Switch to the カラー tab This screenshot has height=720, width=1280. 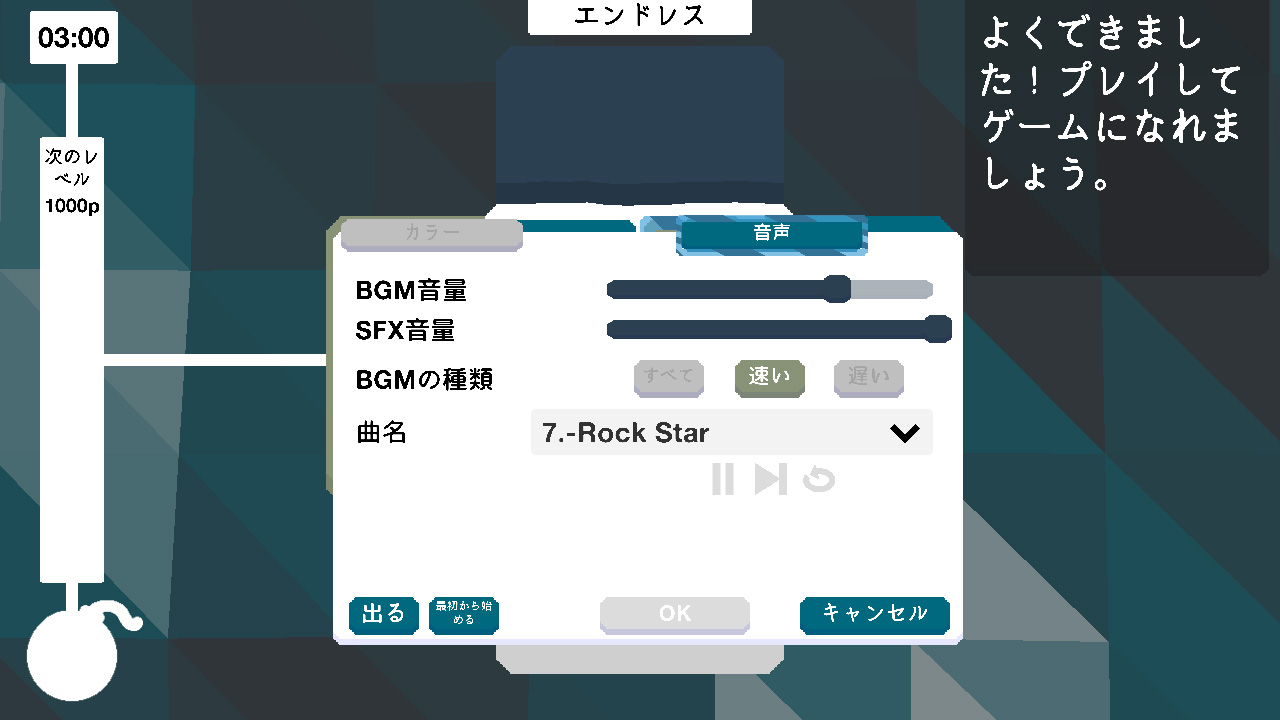[432, 233]
